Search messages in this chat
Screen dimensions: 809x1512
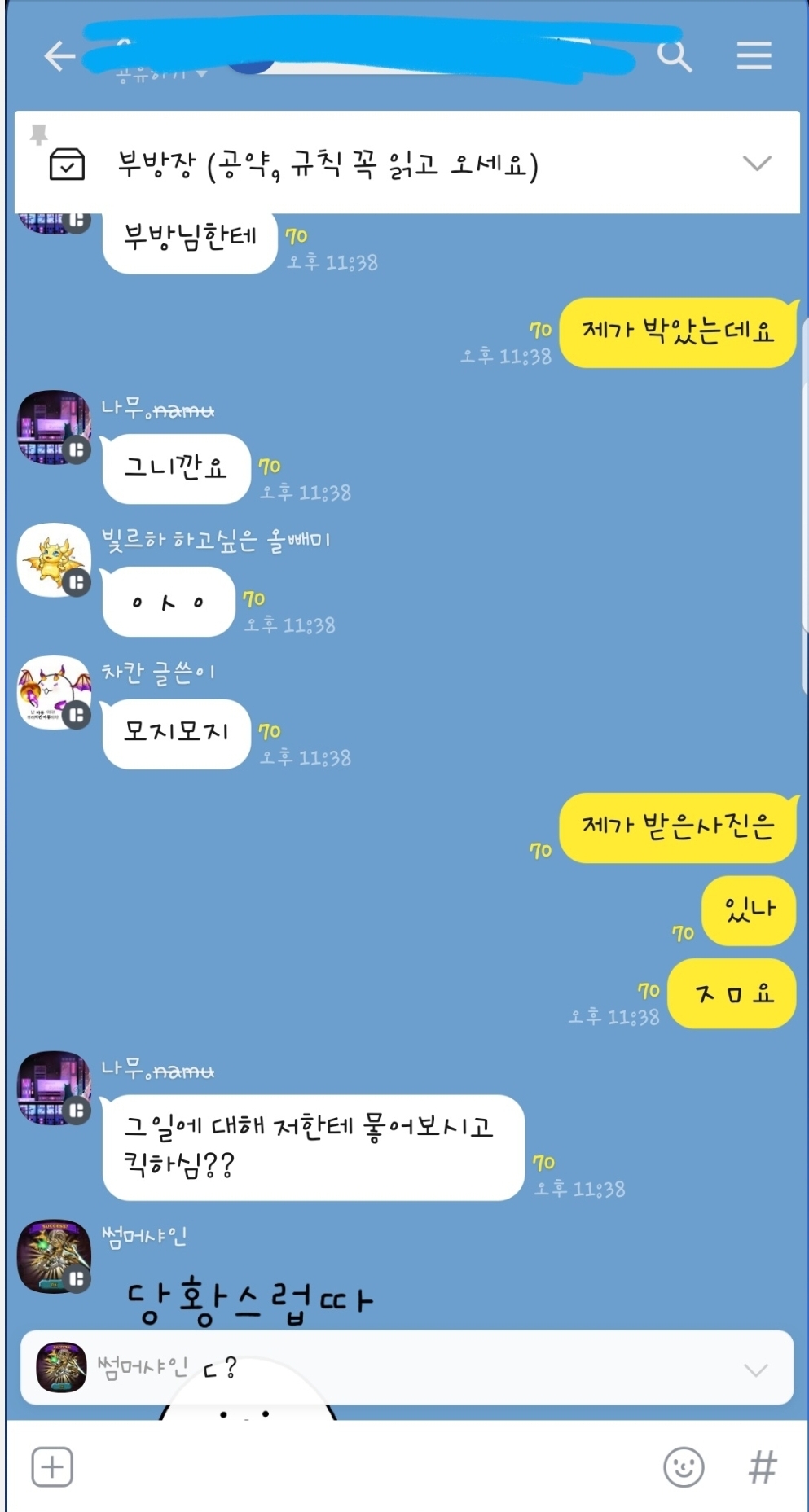click(674, 56)
